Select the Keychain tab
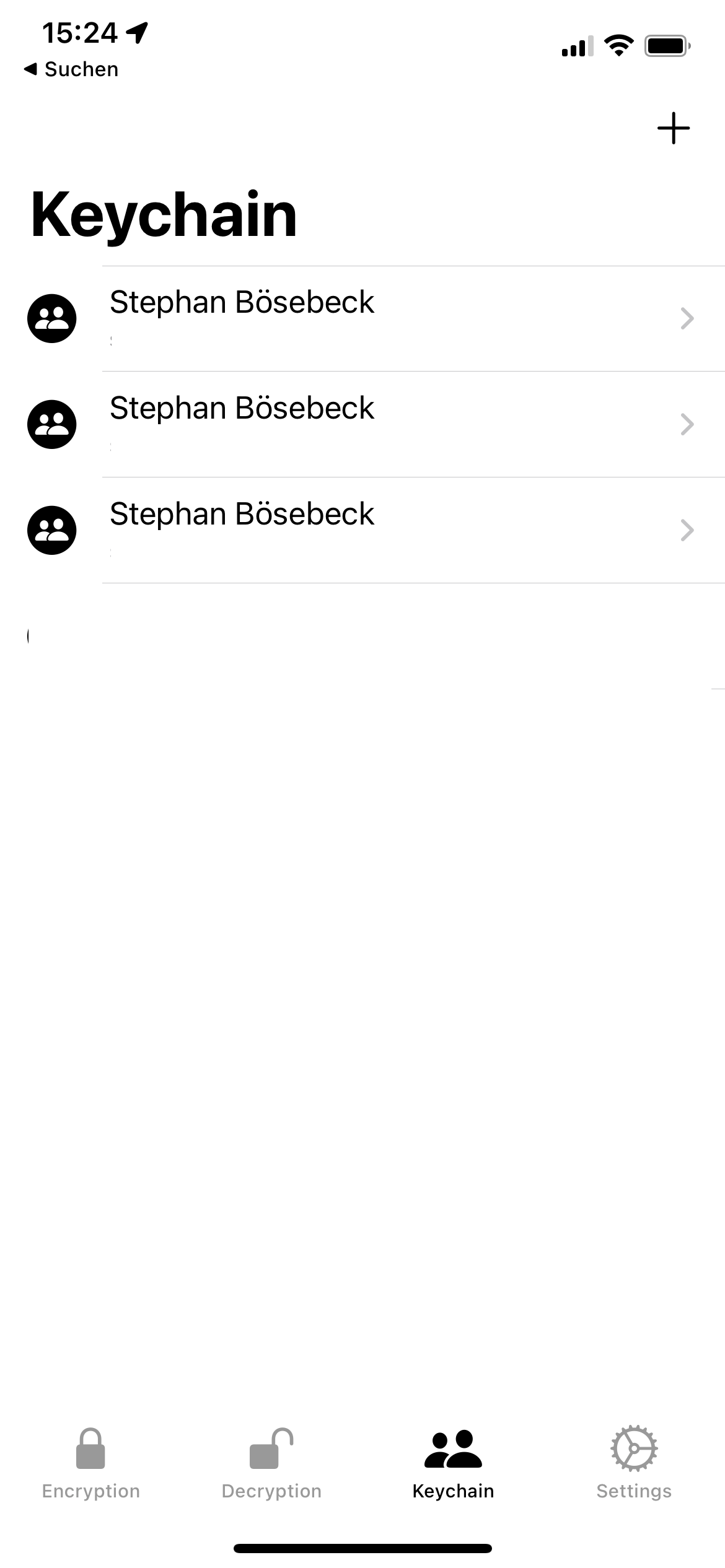Image resolution: width=725 pixels, height=1568 pixels. click(453, 1464)
